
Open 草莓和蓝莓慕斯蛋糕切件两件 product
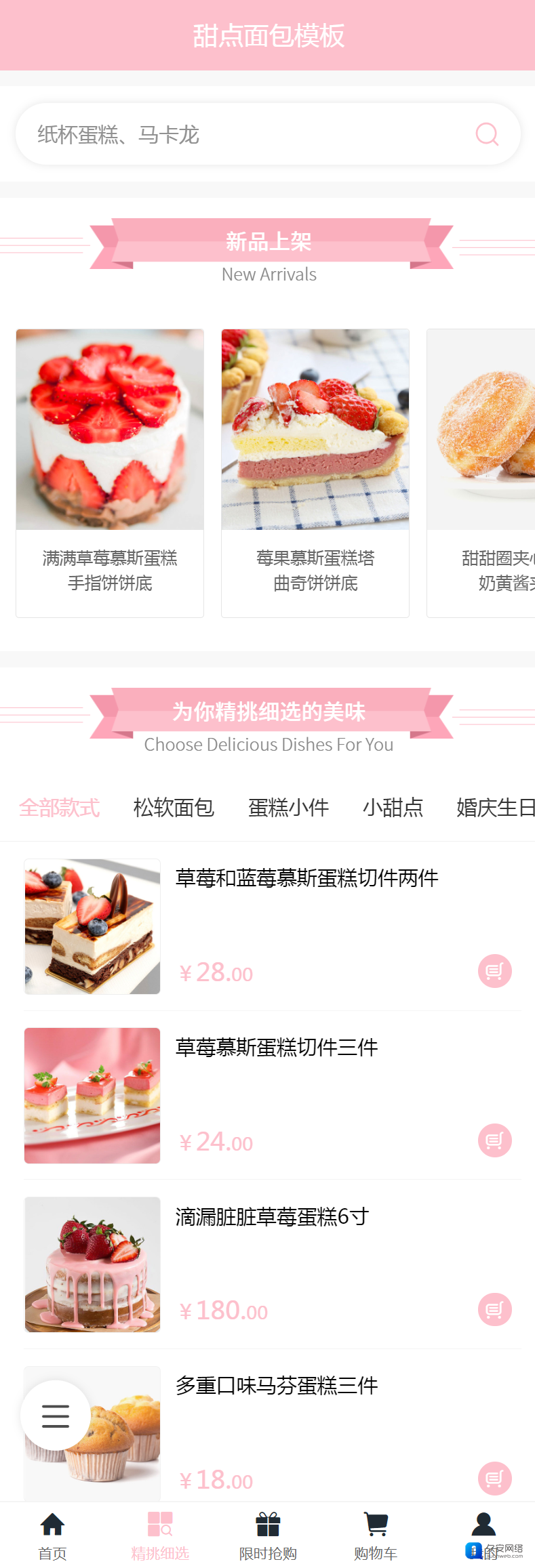tap(306, 878)
